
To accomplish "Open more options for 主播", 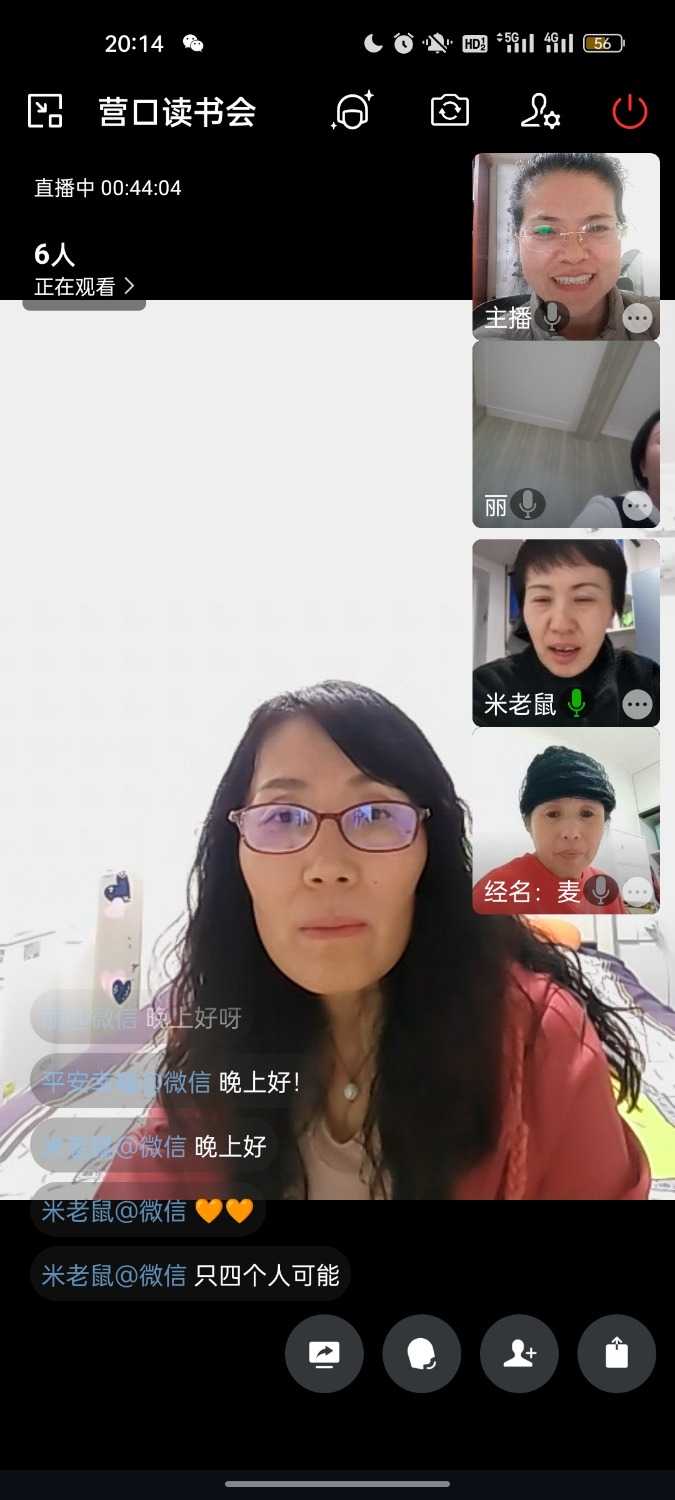I will tap(637, 318).
